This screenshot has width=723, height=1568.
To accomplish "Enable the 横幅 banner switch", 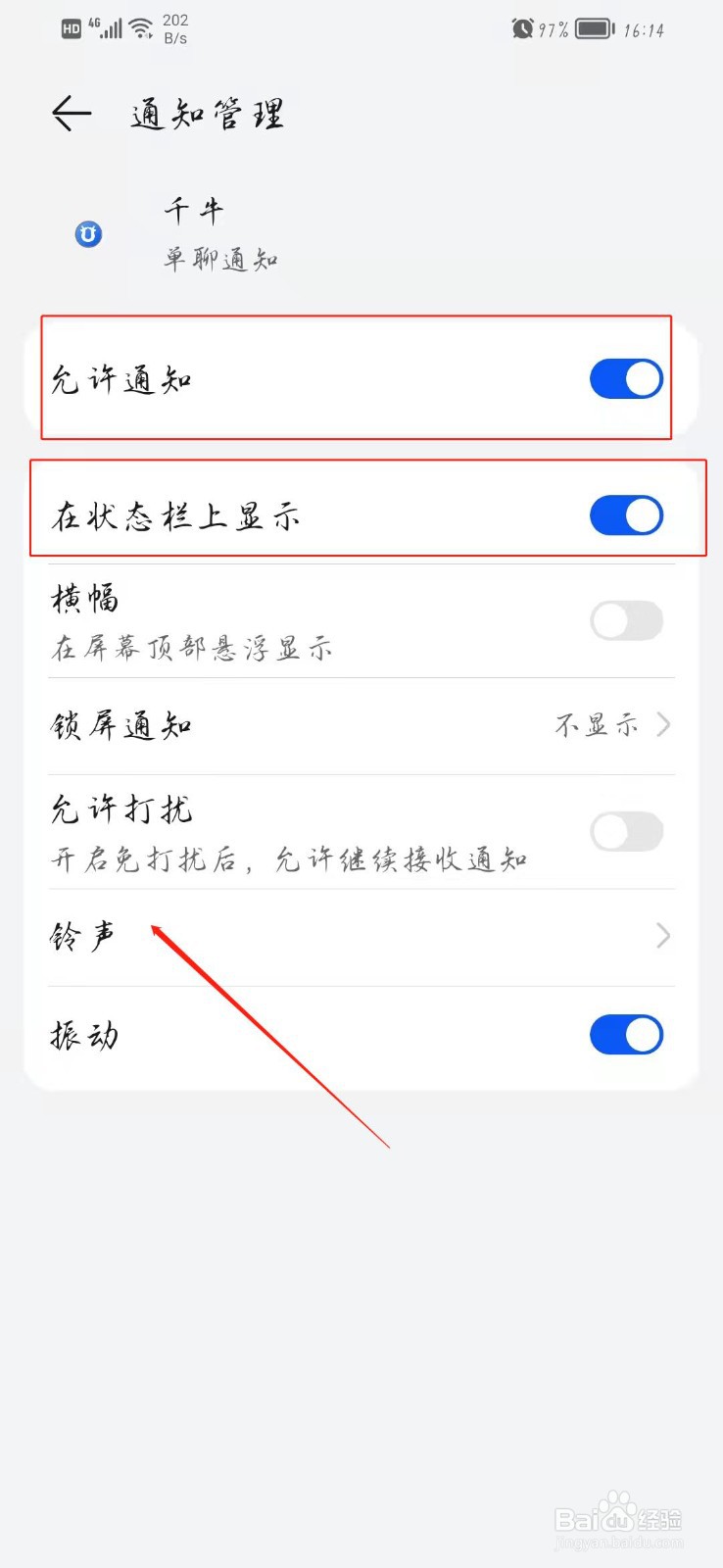I will click(x=625, y=620).
